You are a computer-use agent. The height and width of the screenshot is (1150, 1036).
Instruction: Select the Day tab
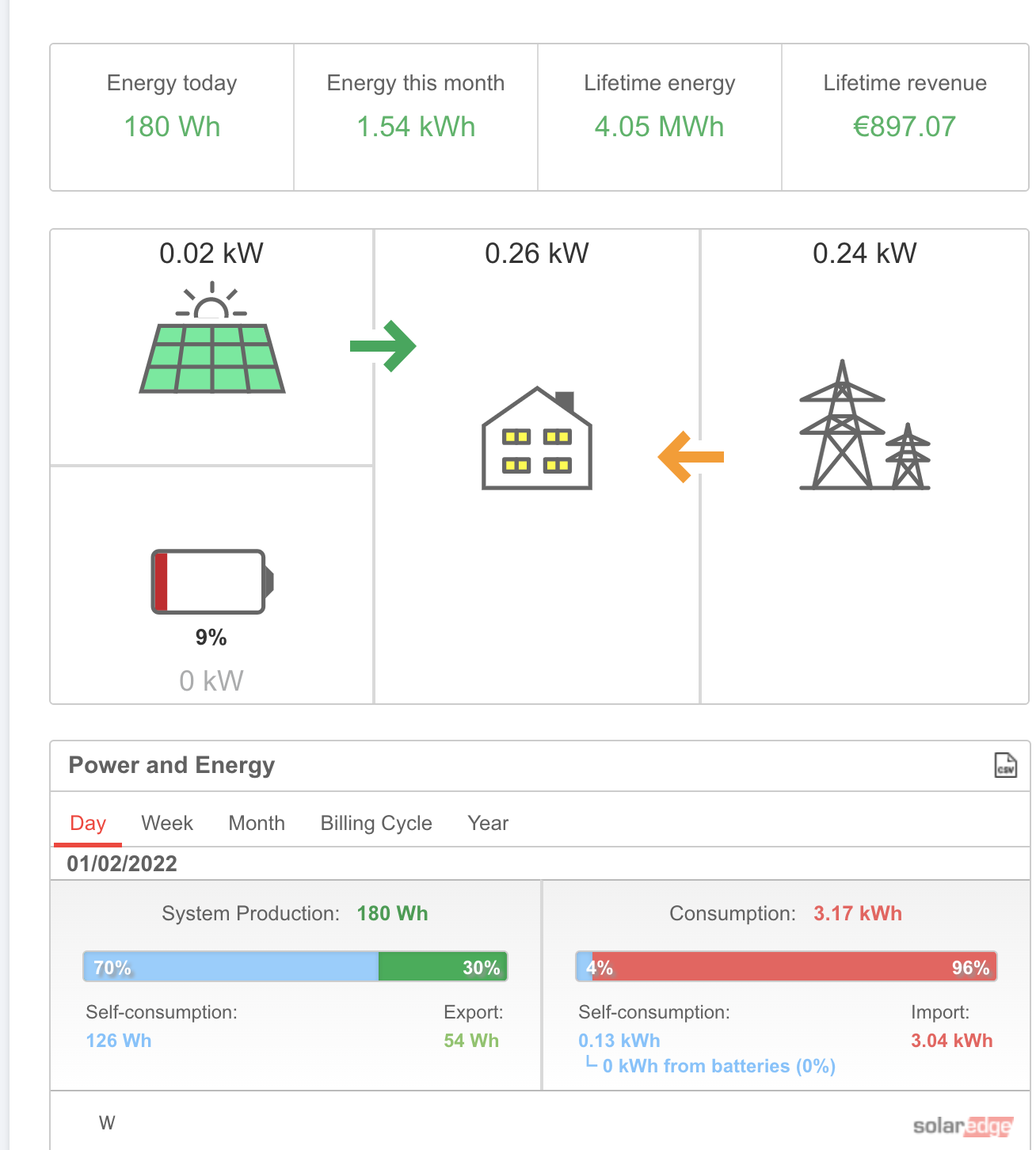click(88, 823)
